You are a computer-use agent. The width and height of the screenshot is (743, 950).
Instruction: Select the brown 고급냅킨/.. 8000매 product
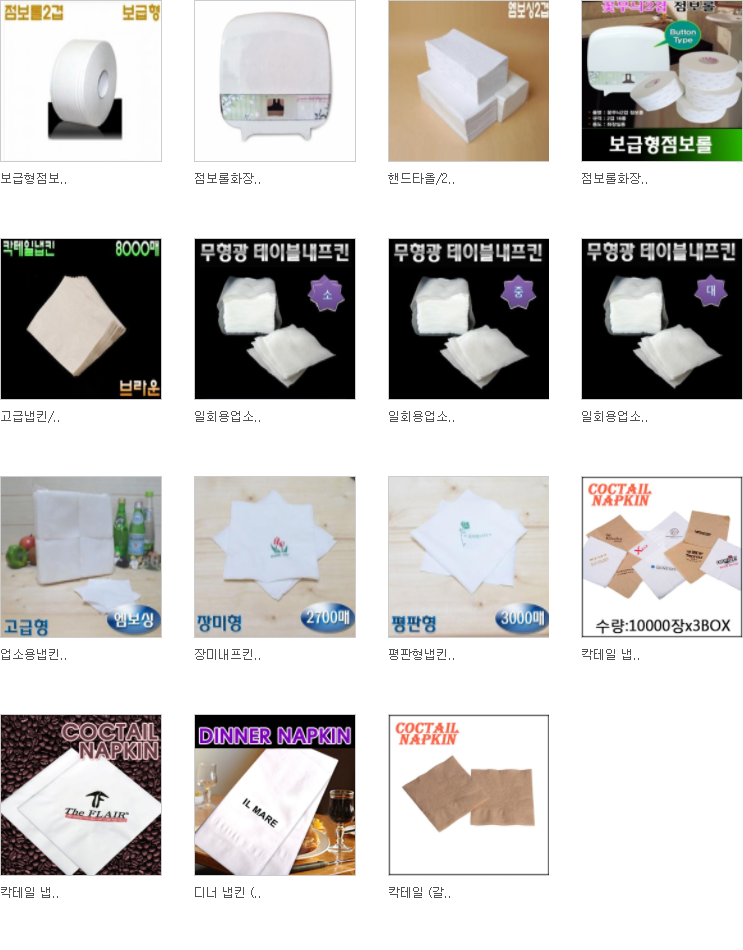pos(81,318)
